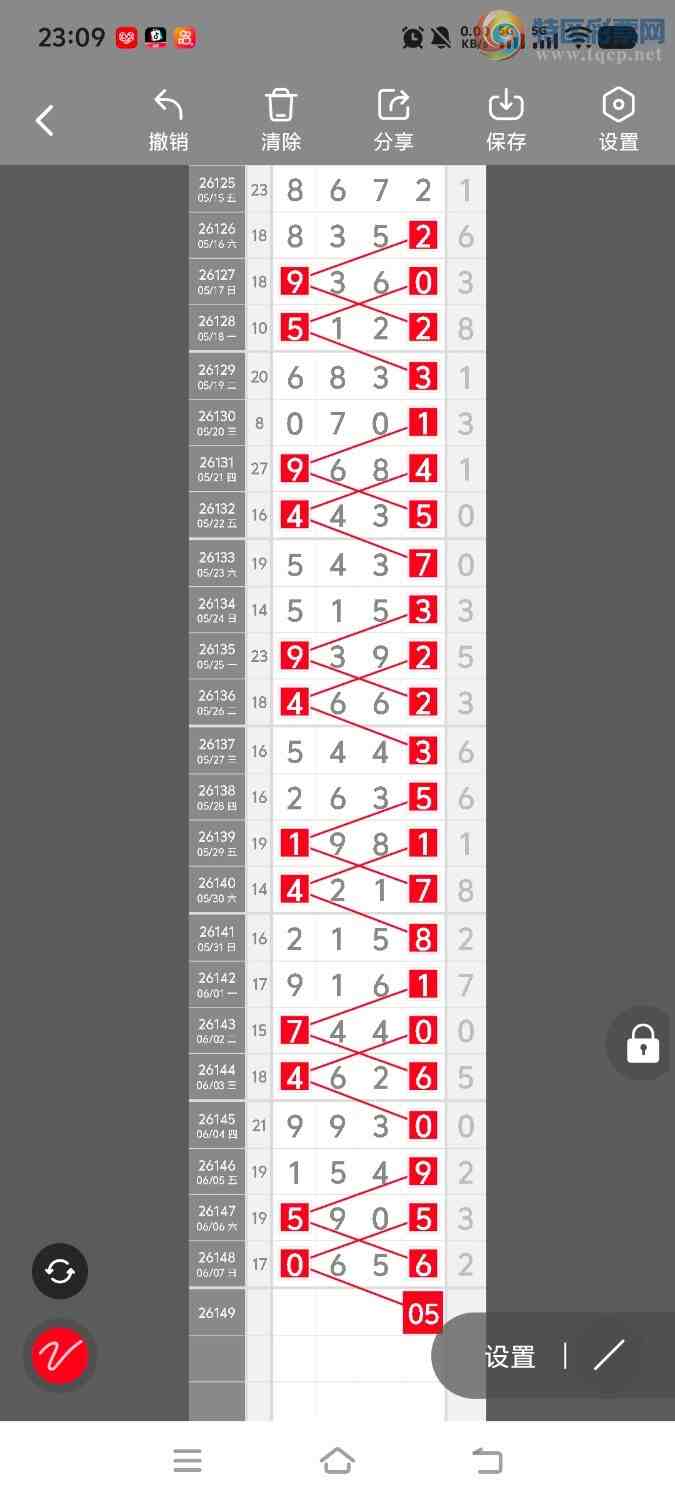The width and height of the screenshot is (675, 1500).
Task: Open recent apps from system navigation bar
Action: pos(187,1461)
